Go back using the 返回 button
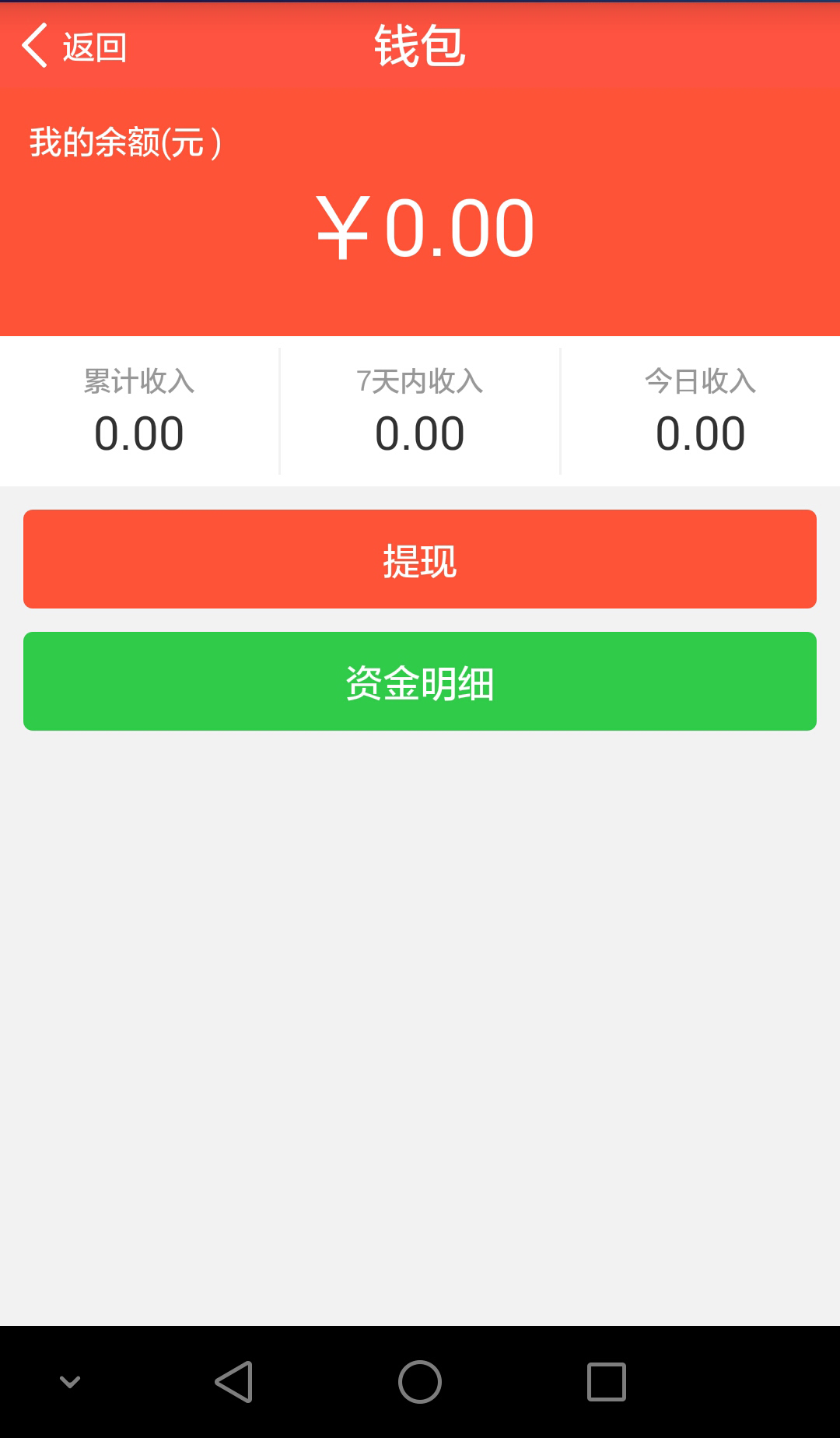Viewport: 840px width, 1438px height. click(x=74, y=47)
